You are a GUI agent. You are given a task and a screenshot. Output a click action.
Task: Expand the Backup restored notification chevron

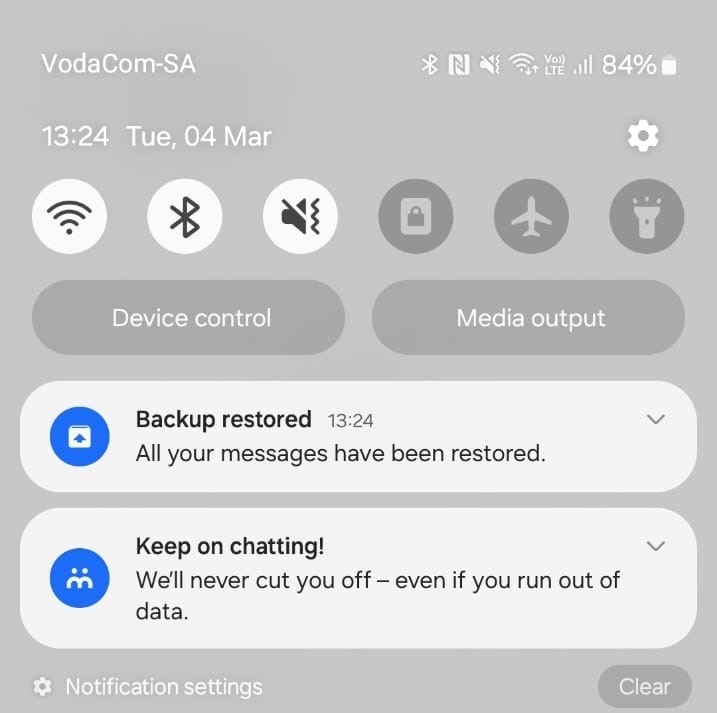[656, 419]
